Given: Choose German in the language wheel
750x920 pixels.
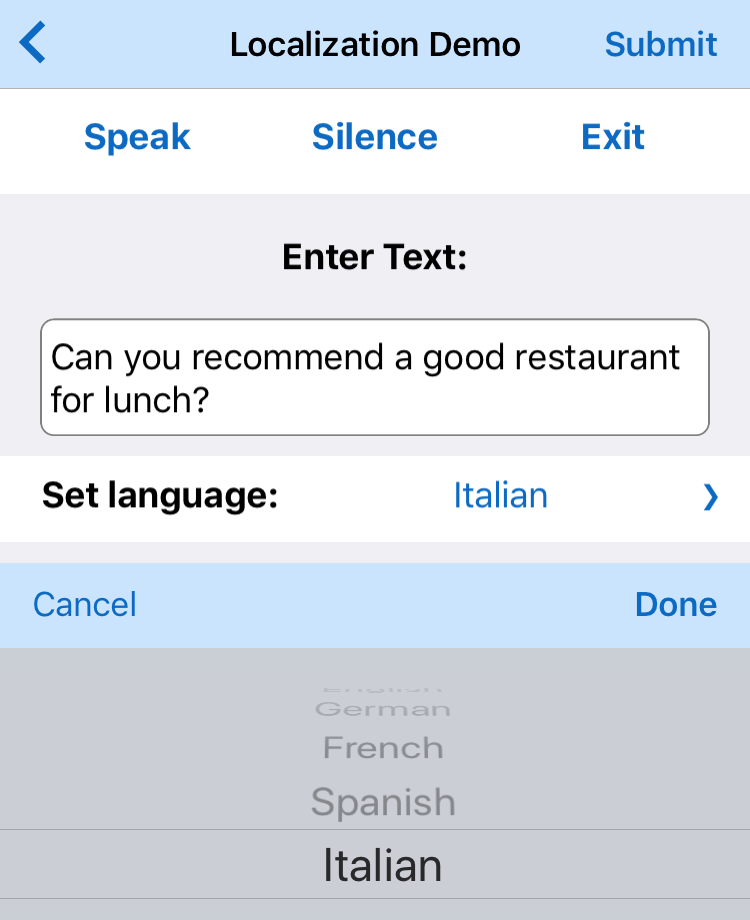Looking at the screenshot, I should [x=383, y=707].
